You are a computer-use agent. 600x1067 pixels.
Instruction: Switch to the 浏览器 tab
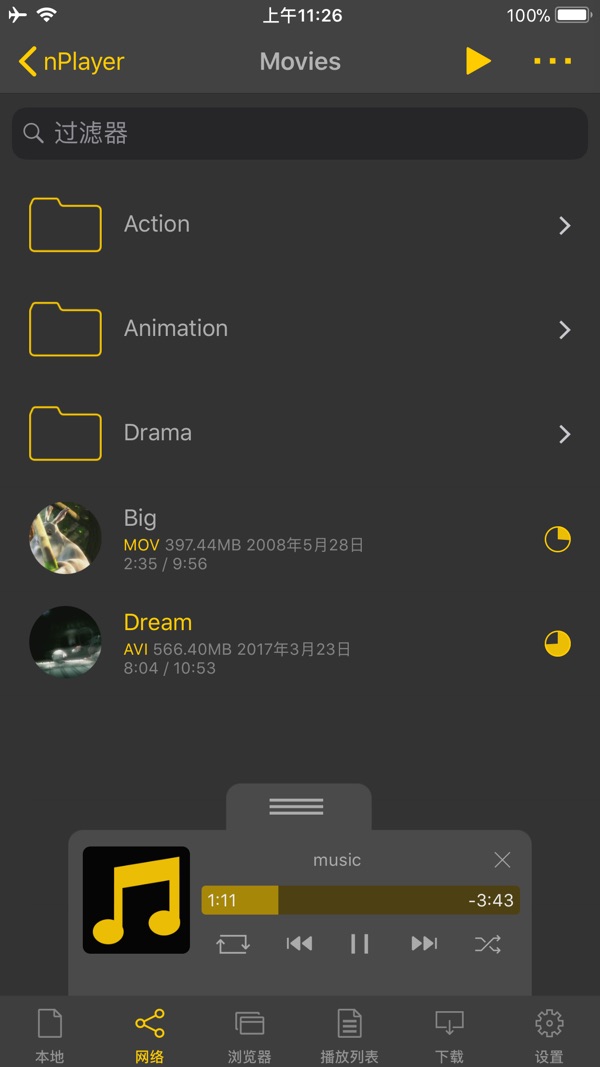249,1034
